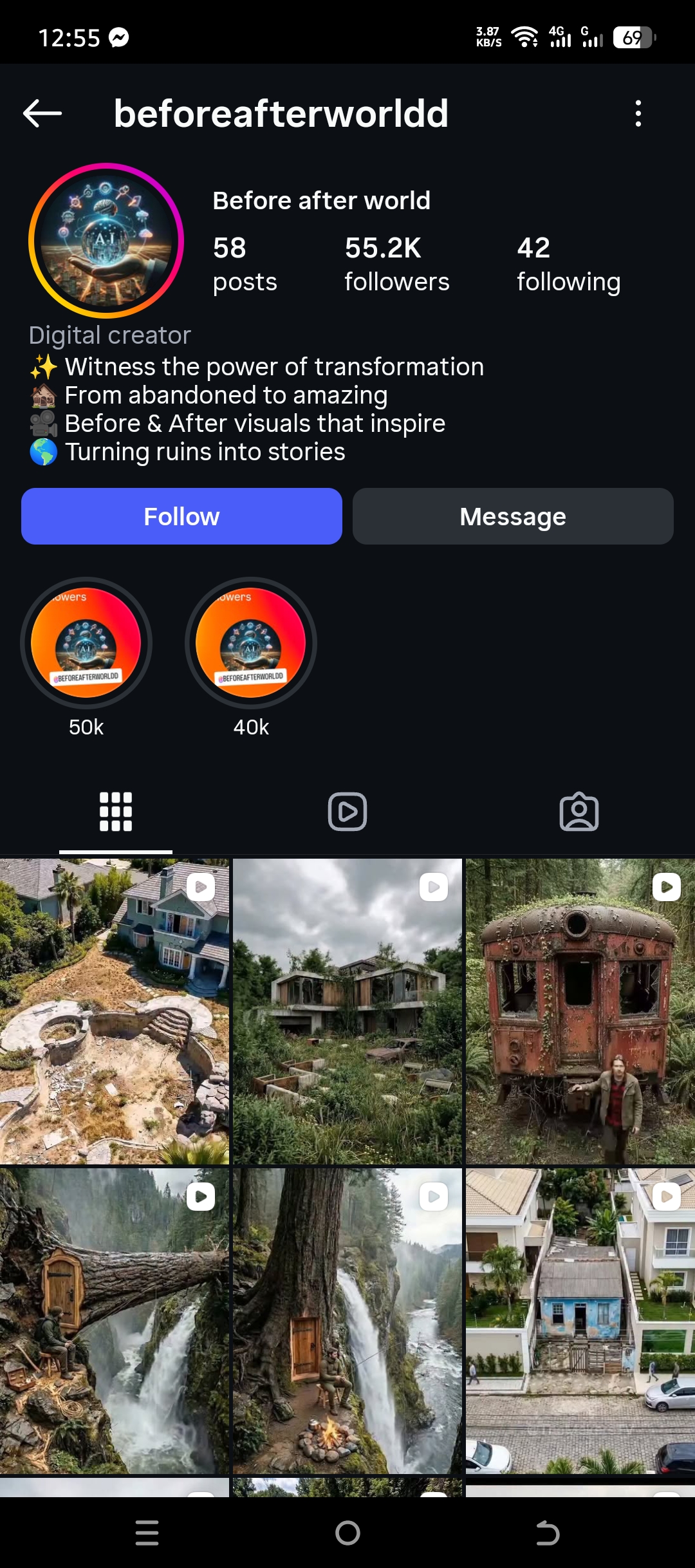Go back using the top arrow

(x=42, y=113)
